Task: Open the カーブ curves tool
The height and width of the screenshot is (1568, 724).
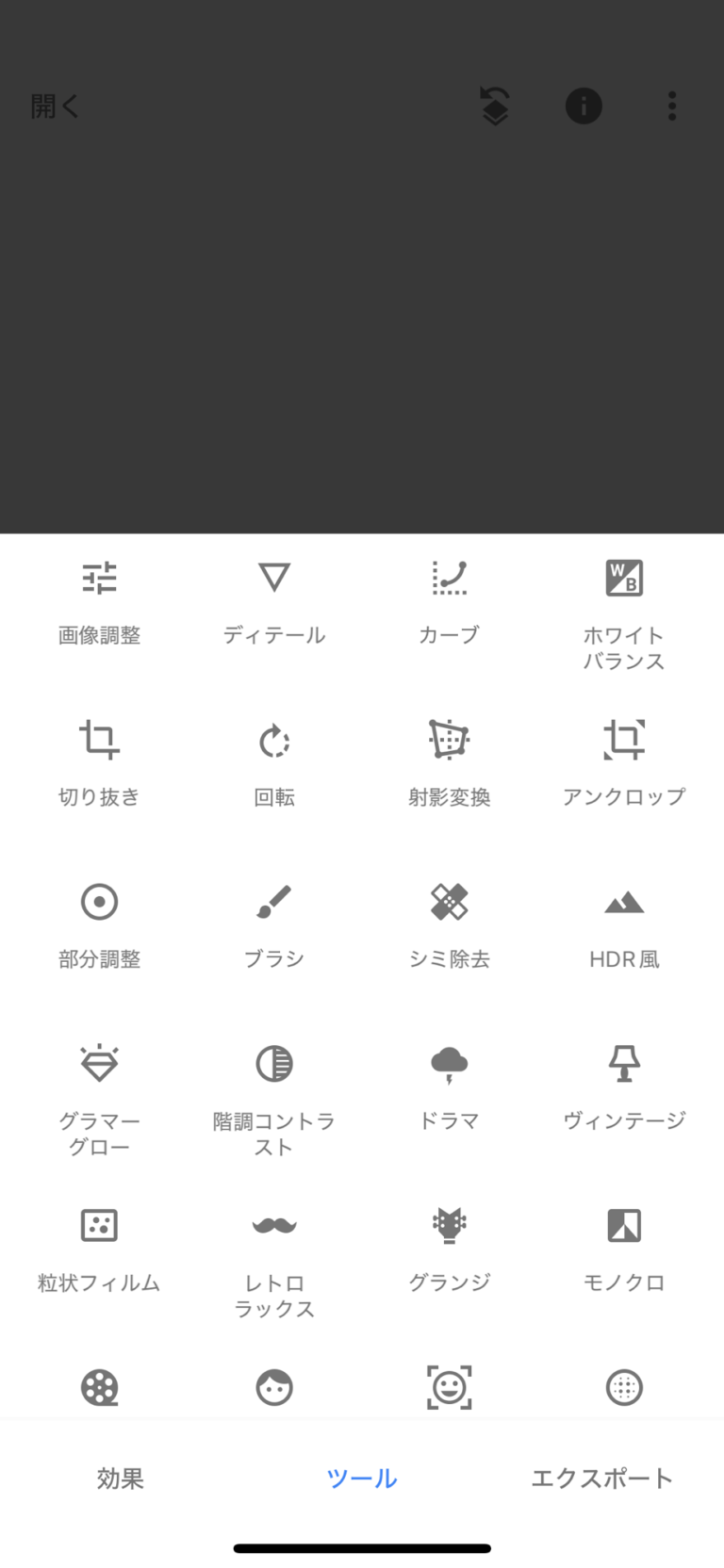Action: coord(449,604)
